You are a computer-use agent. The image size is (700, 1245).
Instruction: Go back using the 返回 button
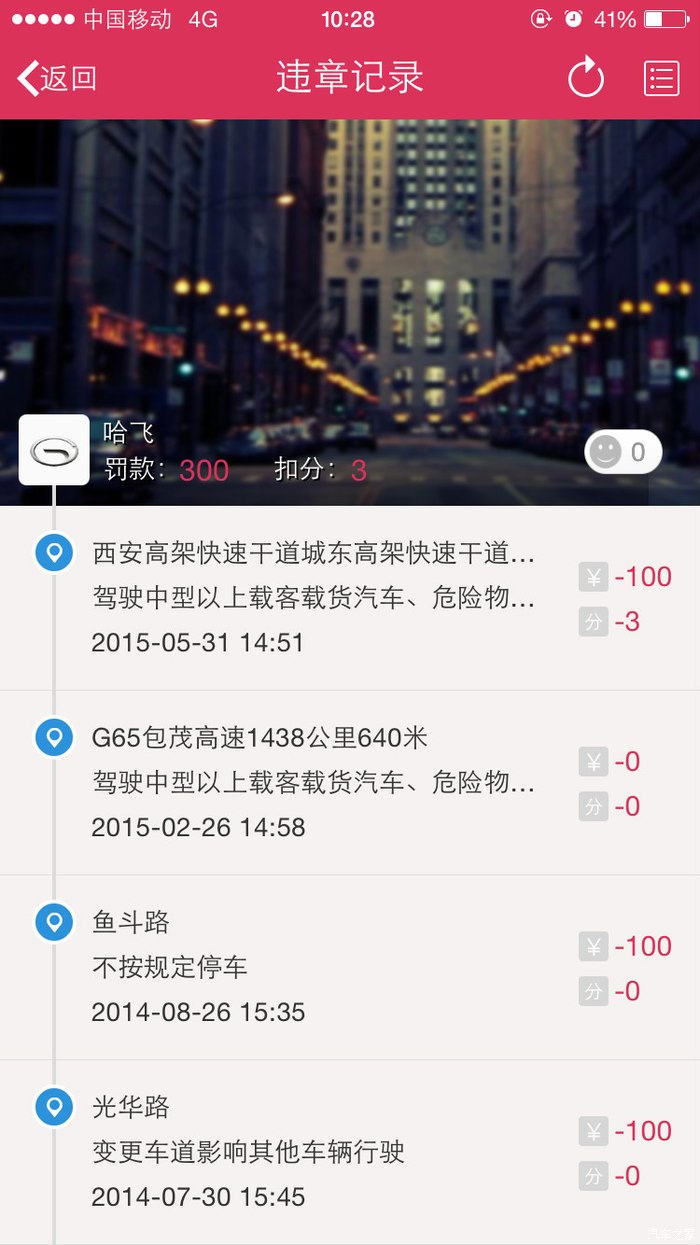pyautogui.click(x=57, y=78)
